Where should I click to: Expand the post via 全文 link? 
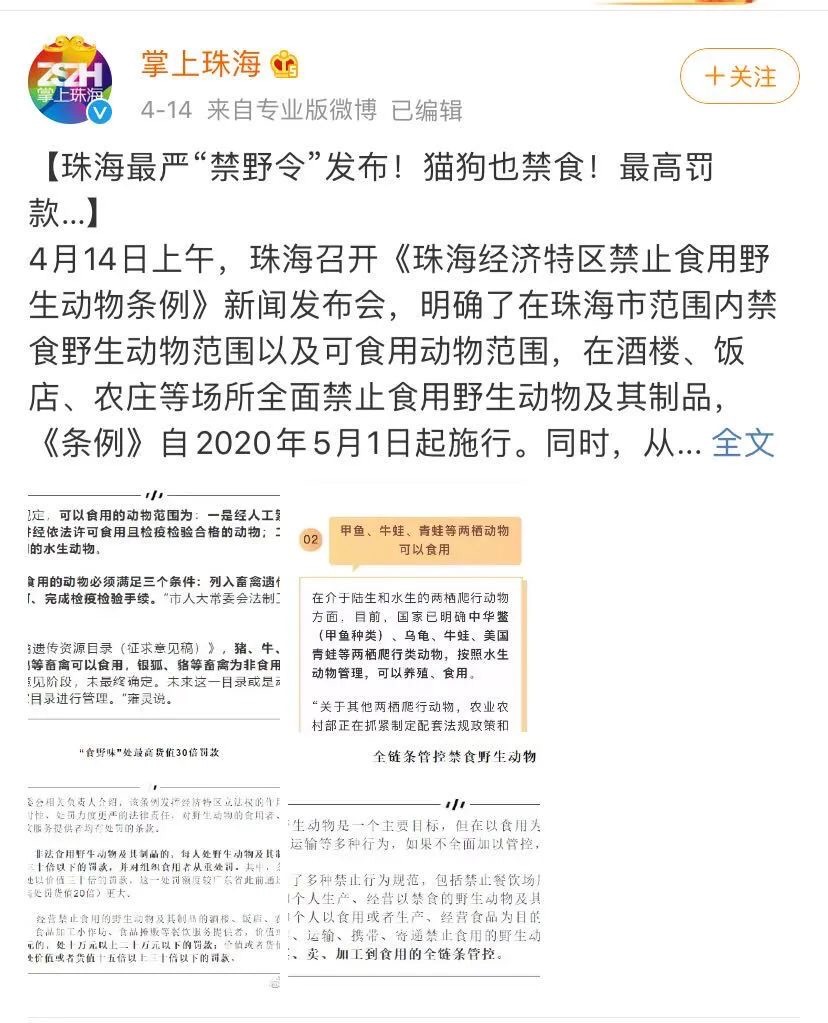[742, 442]
